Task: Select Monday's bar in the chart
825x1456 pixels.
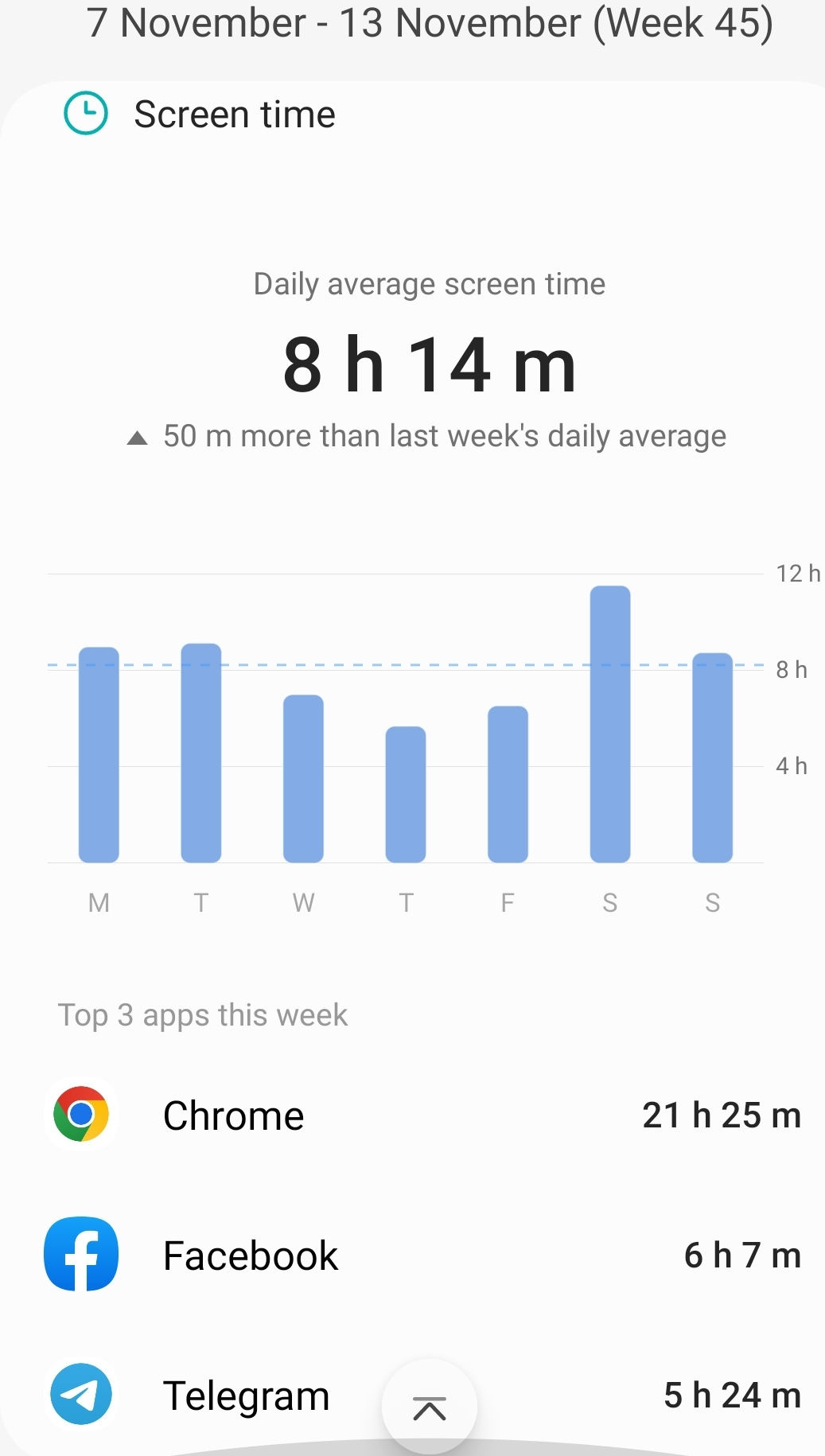Action: coord(99,755)
